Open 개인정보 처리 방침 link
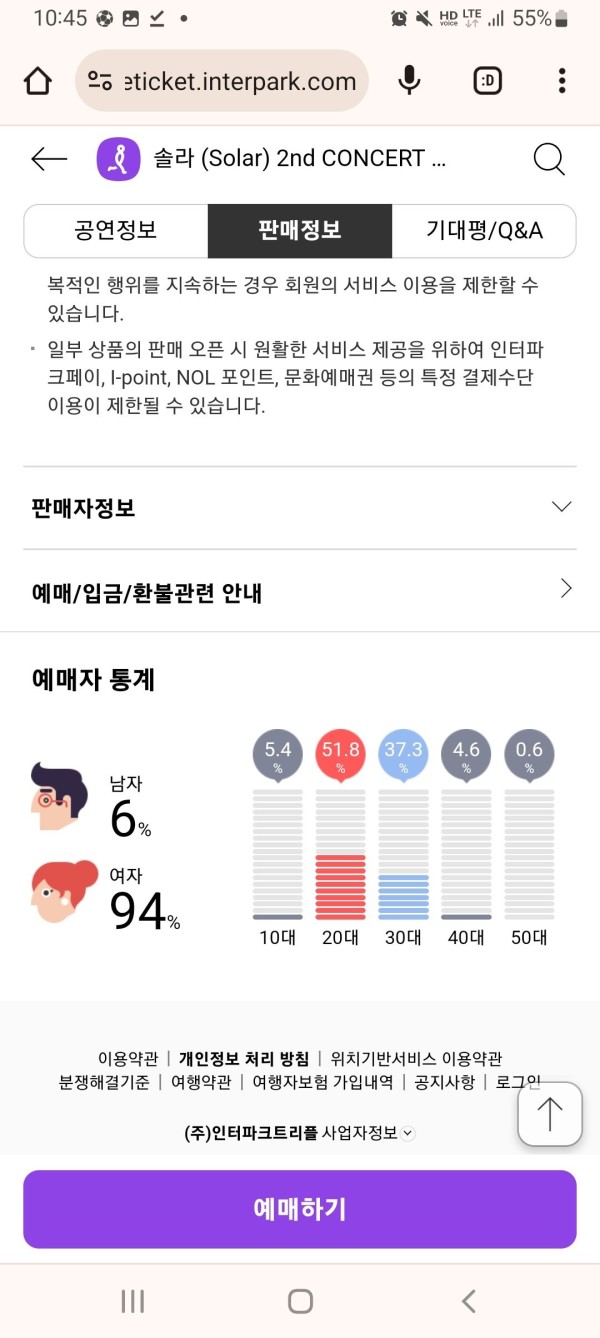The height and width of the screenshot is (1338, 600). click(244, 1058)
